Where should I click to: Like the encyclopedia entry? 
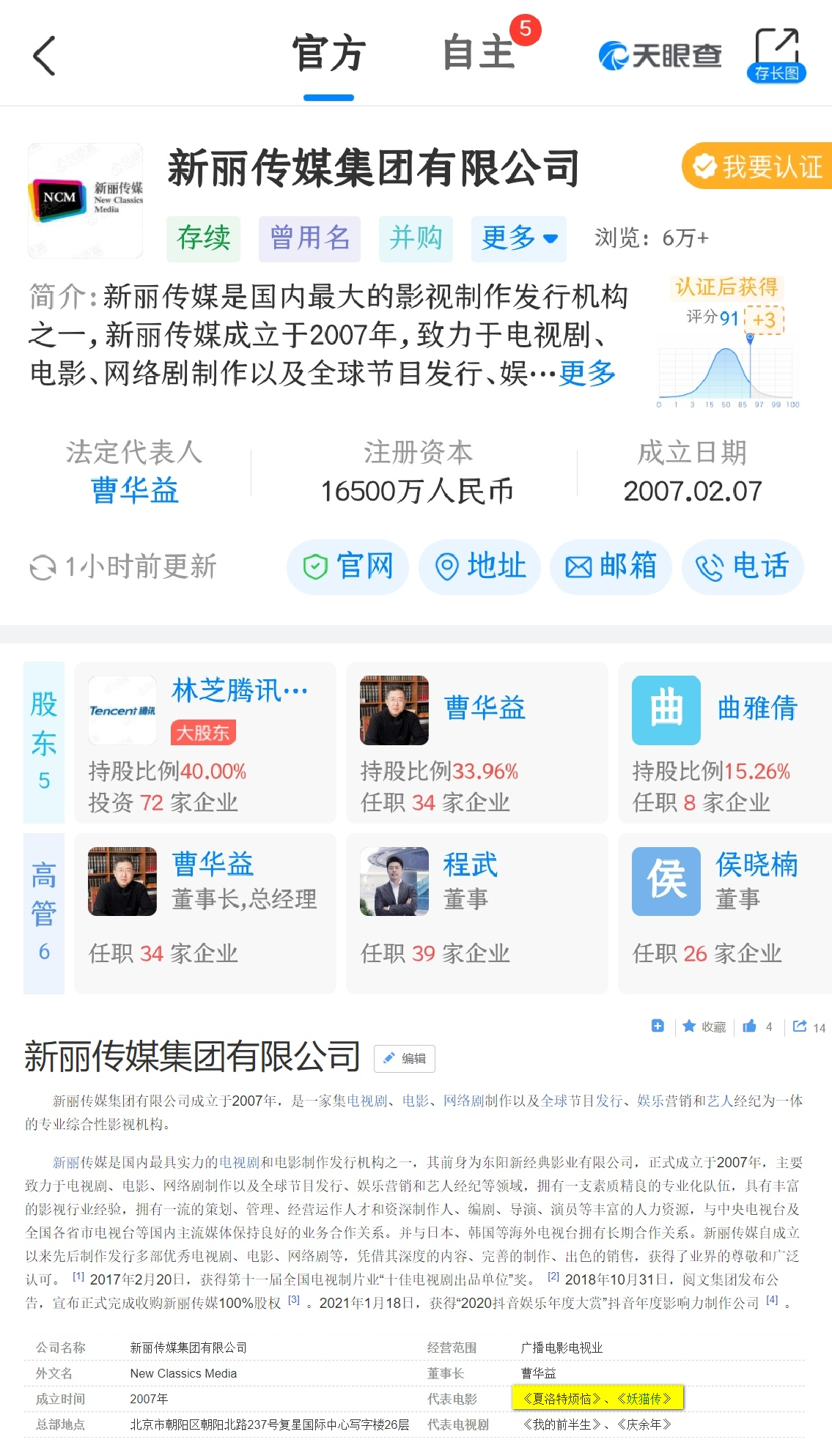pyautogui.click(x=750, y=1027)
